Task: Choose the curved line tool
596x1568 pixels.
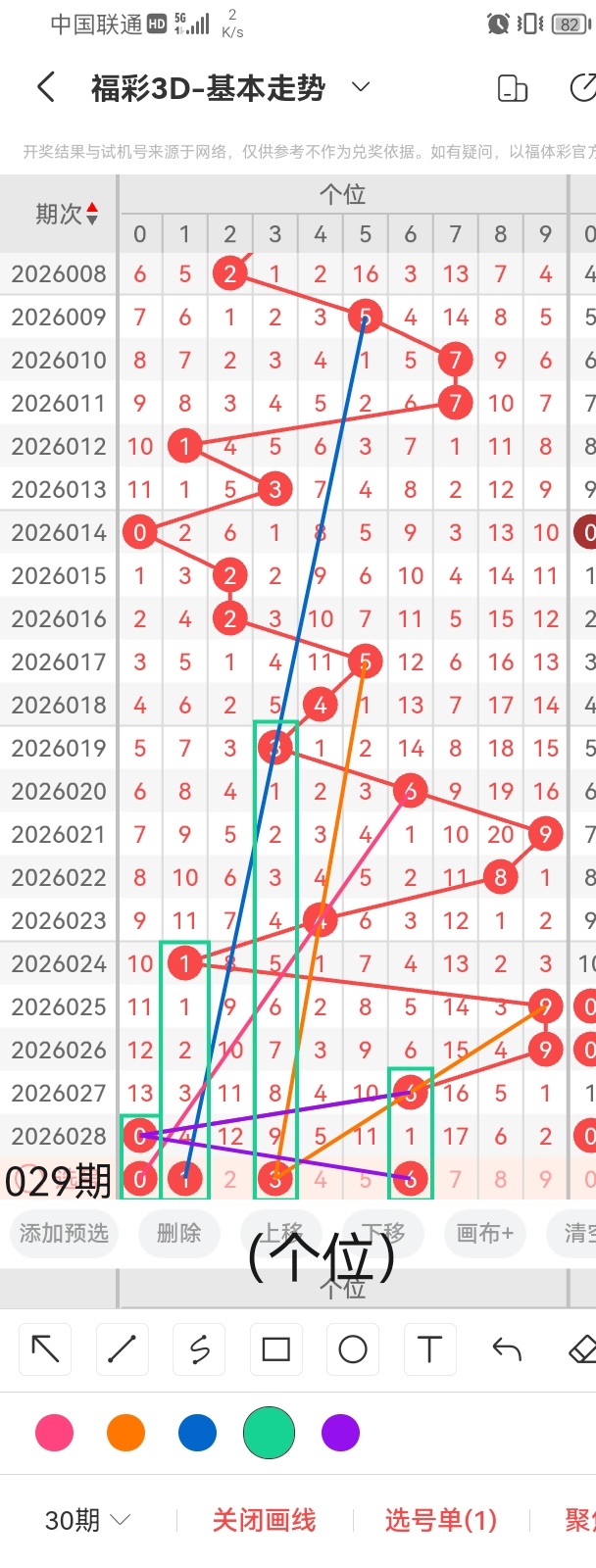Action: [199, 1349]
